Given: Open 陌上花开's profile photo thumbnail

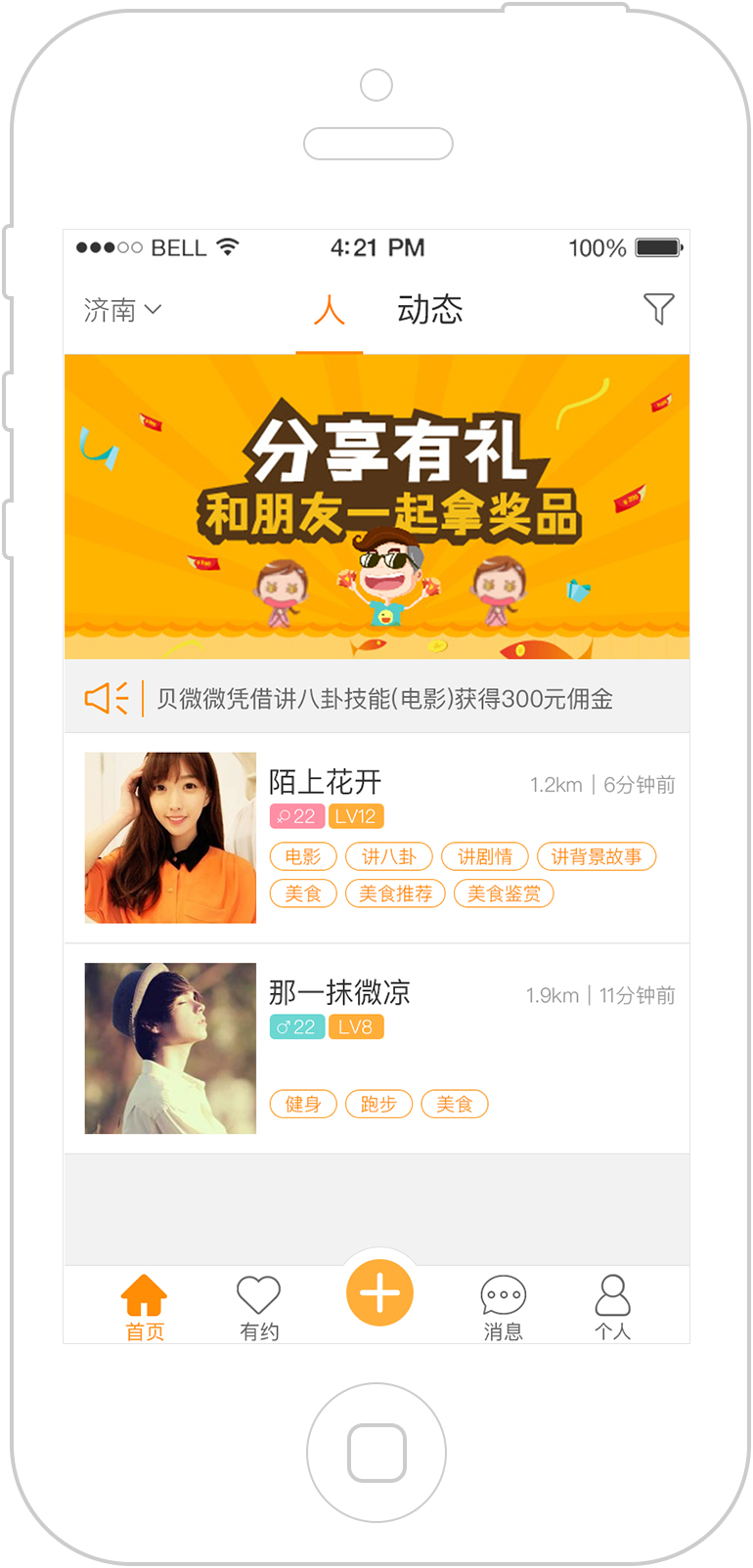Looking at the screenshot, I should click(168, 837).
